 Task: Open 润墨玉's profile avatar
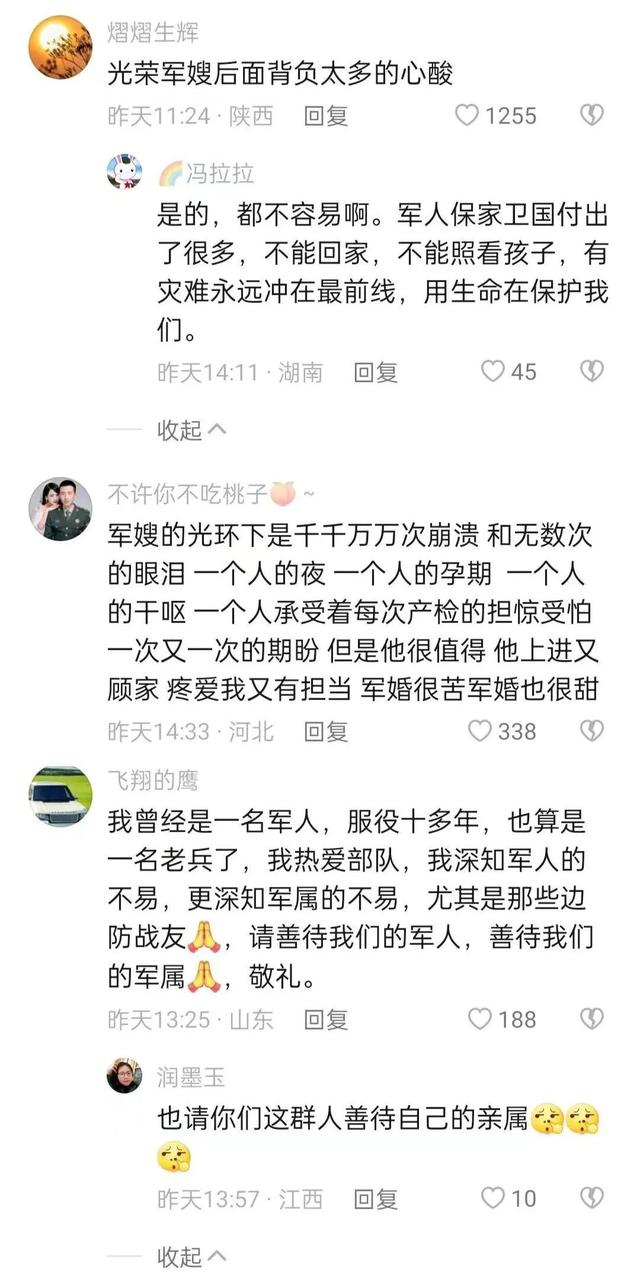point(125,1076)
